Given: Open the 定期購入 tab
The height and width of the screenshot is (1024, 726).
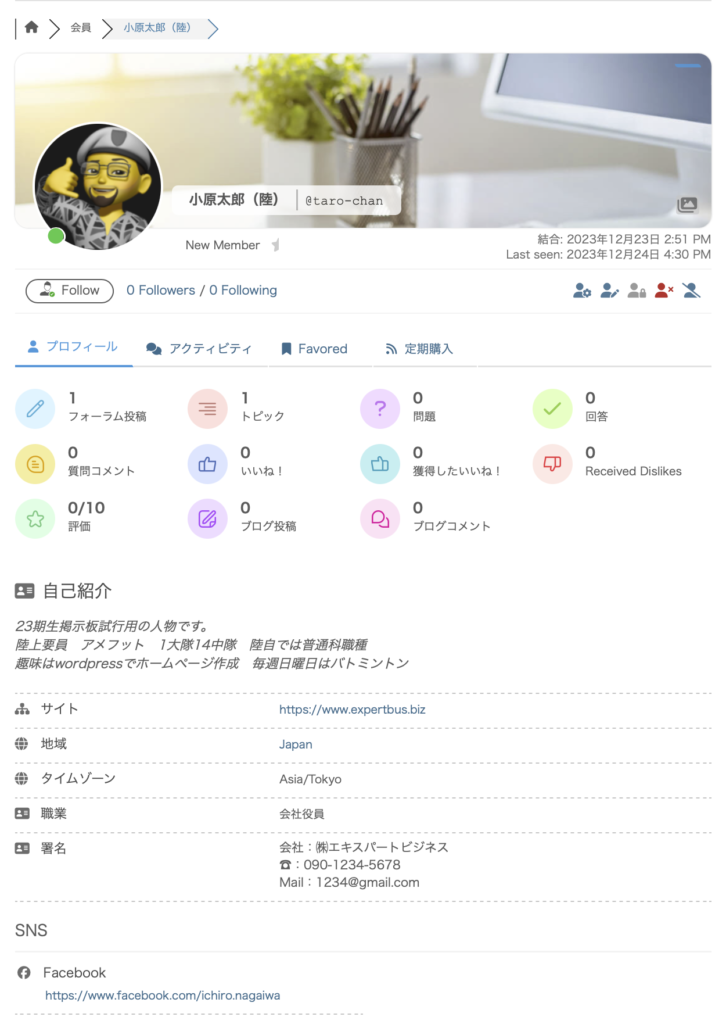Looking at the screenshot, I should [x=419, y=349].
